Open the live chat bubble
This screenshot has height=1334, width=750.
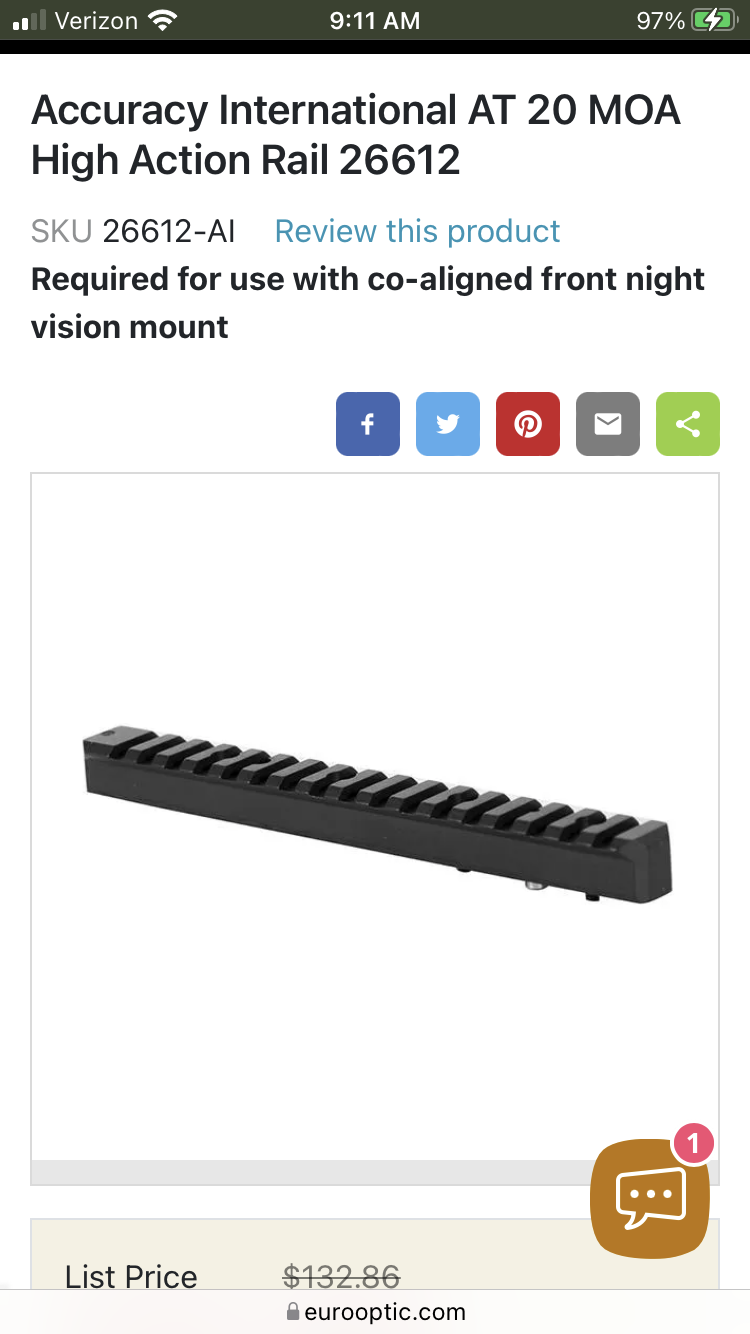pos(649,1197)
